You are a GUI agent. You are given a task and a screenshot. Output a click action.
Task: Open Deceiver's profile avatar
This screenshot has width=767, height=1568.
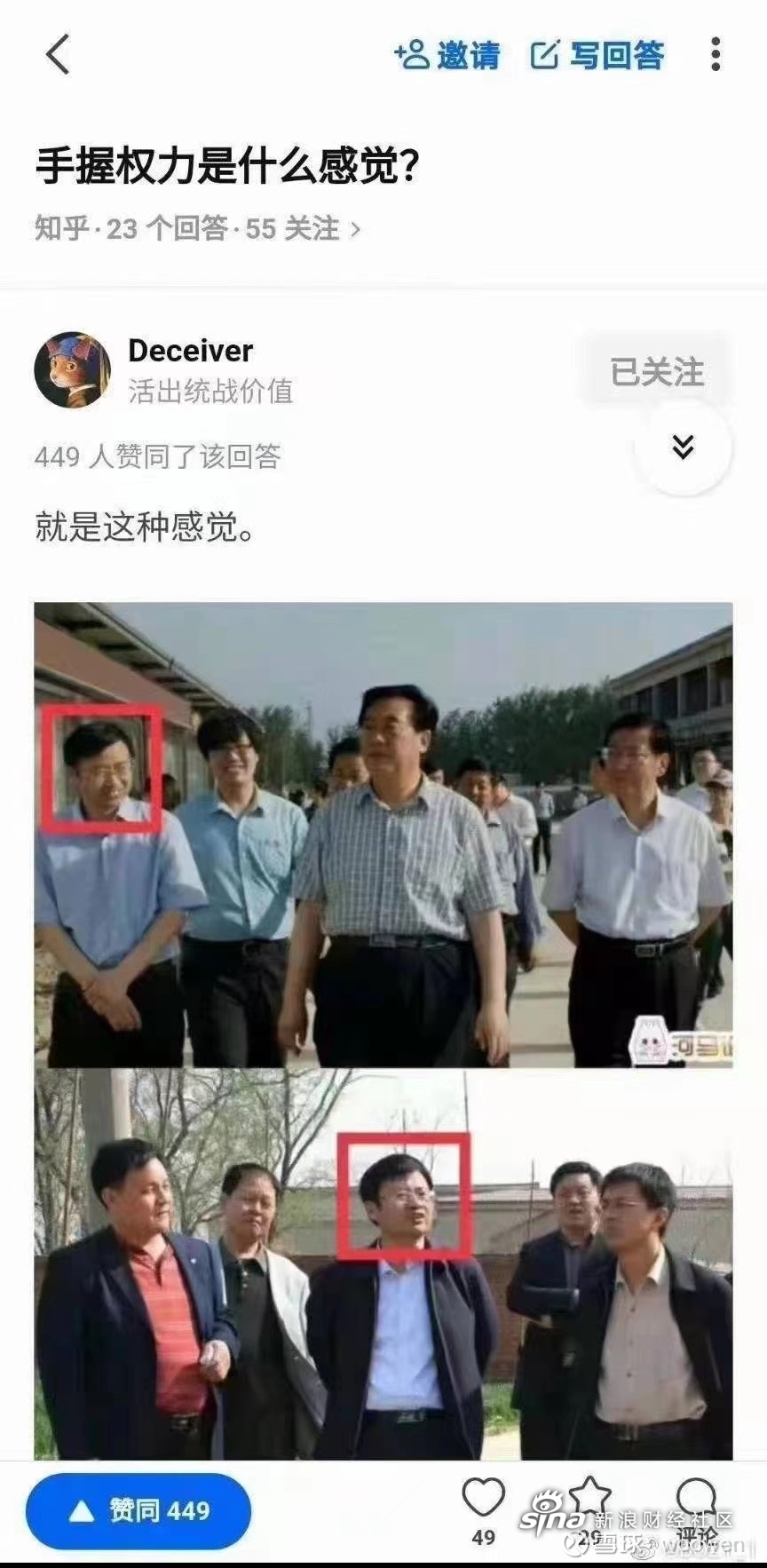pos(73,370)
